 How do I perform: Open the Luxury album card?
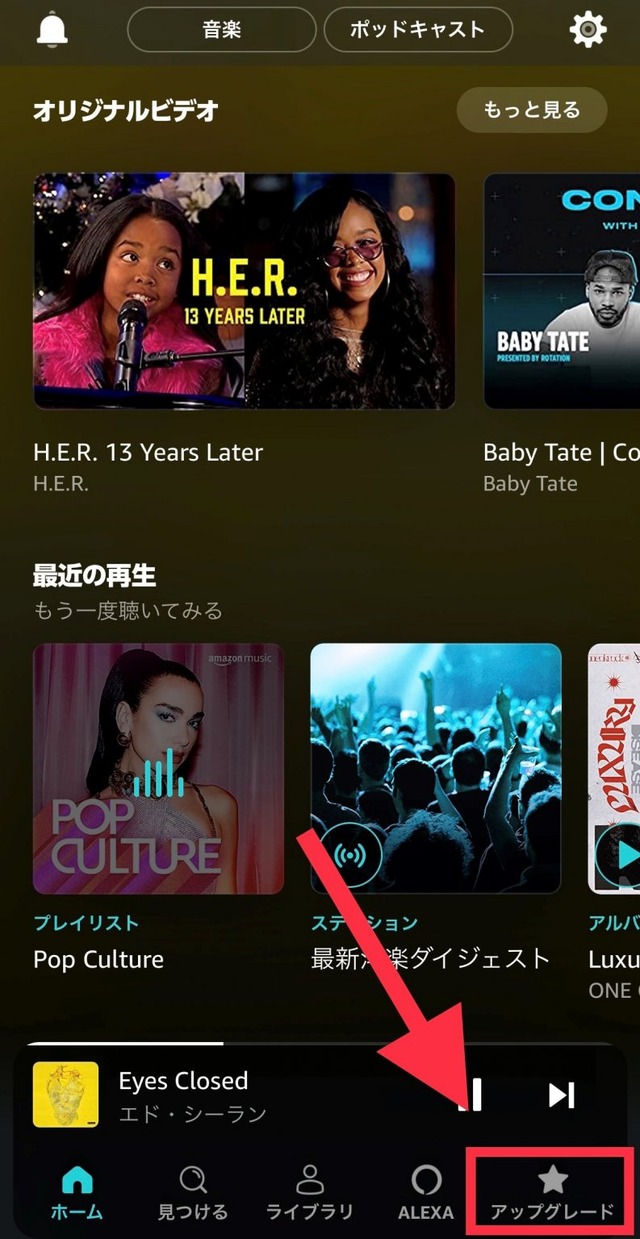click(x=614, y=768)
